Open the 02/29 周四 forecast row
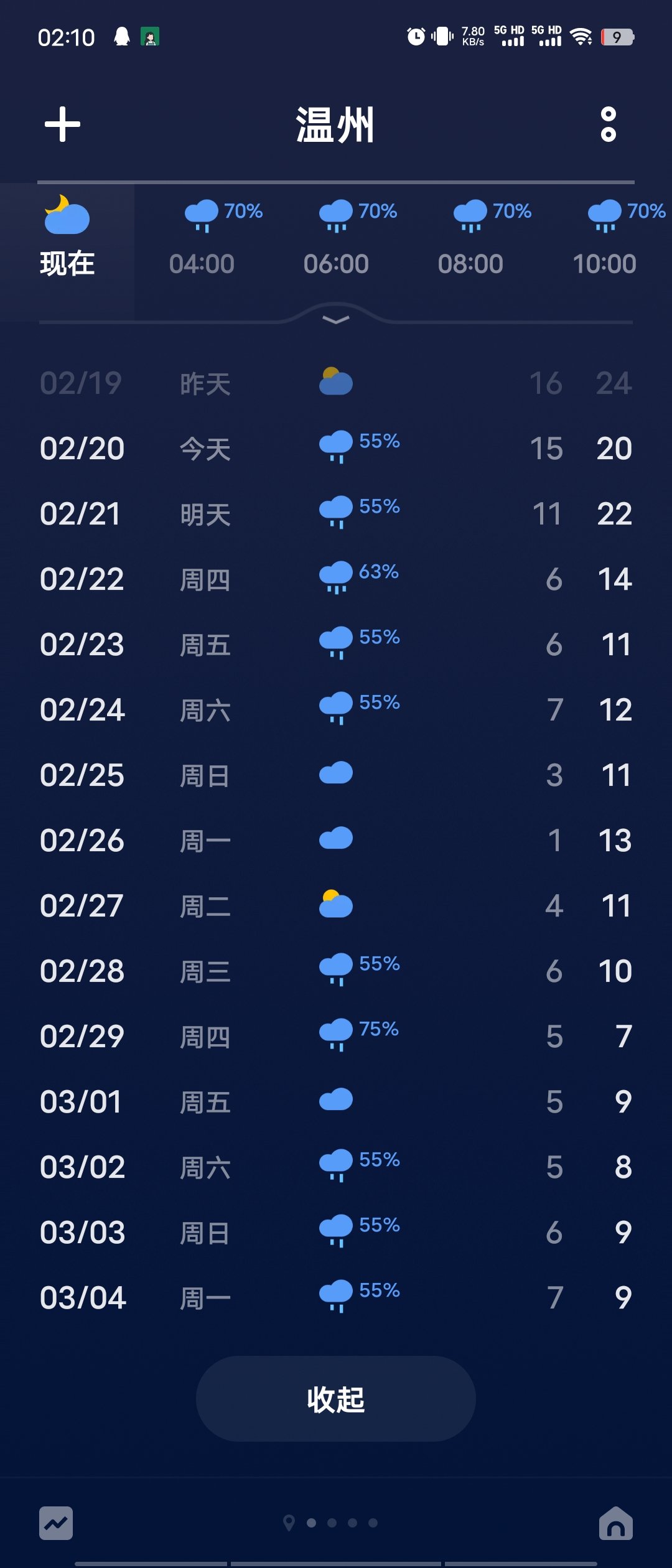Image resolution: width=672 pixels, height=1568 pixels. tap(336, 1037)
